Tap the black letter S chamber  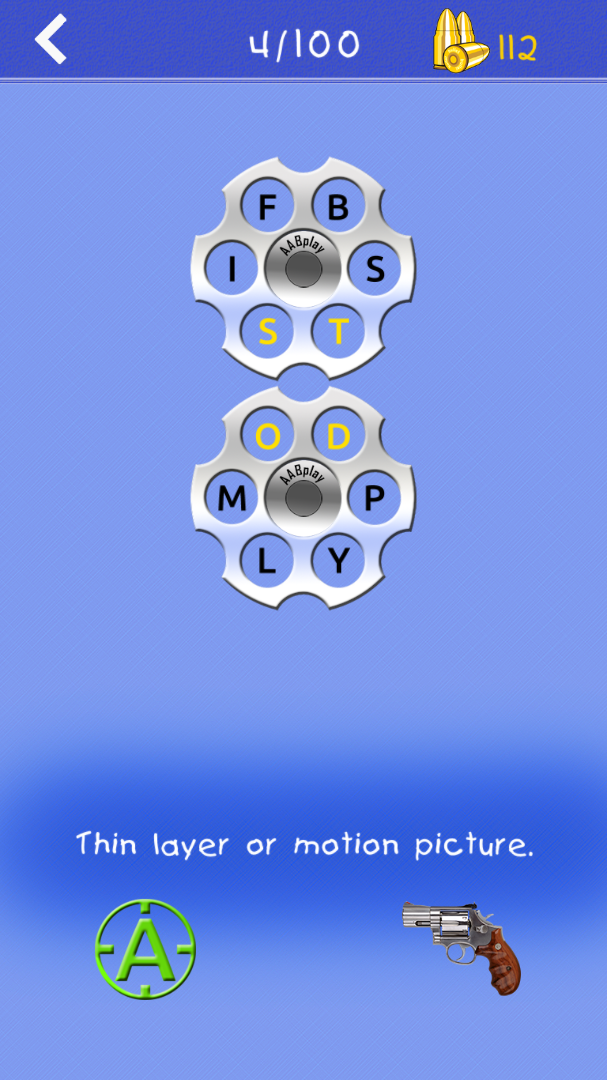point(374,270)
